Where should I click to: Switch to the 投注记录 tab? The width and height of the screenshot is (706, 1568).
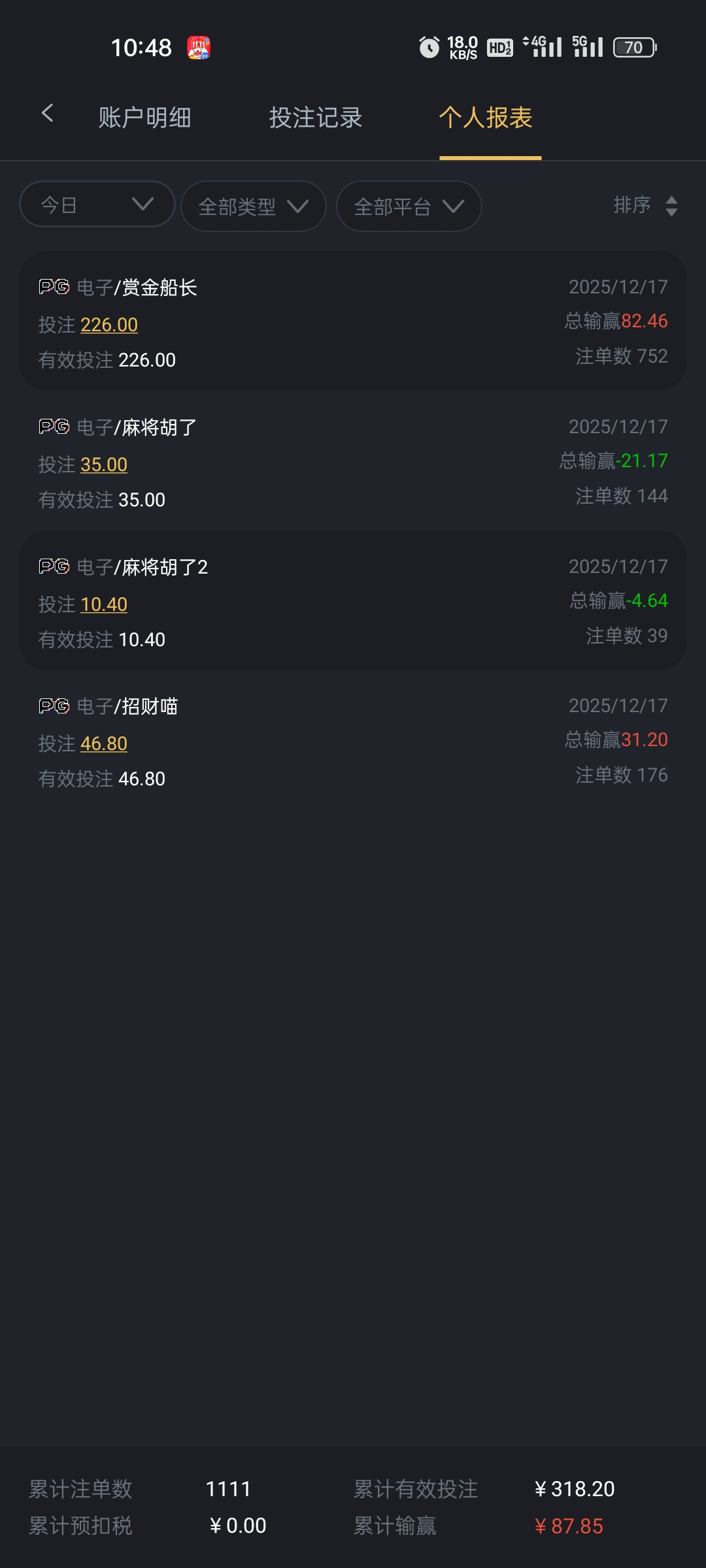point(316,118)
